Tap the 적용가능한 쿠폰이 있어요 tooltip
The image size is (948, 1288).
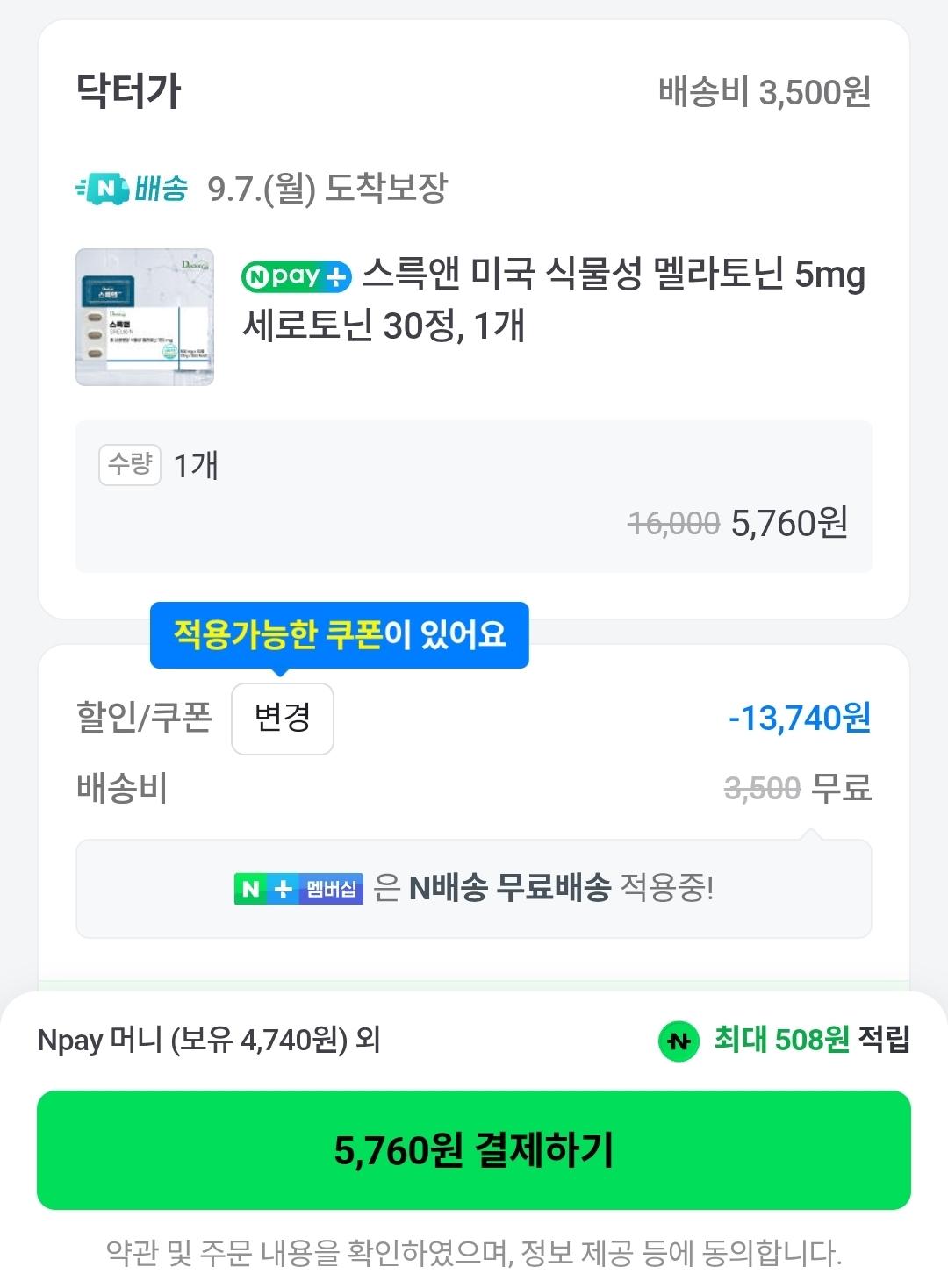tap(340, 634)
